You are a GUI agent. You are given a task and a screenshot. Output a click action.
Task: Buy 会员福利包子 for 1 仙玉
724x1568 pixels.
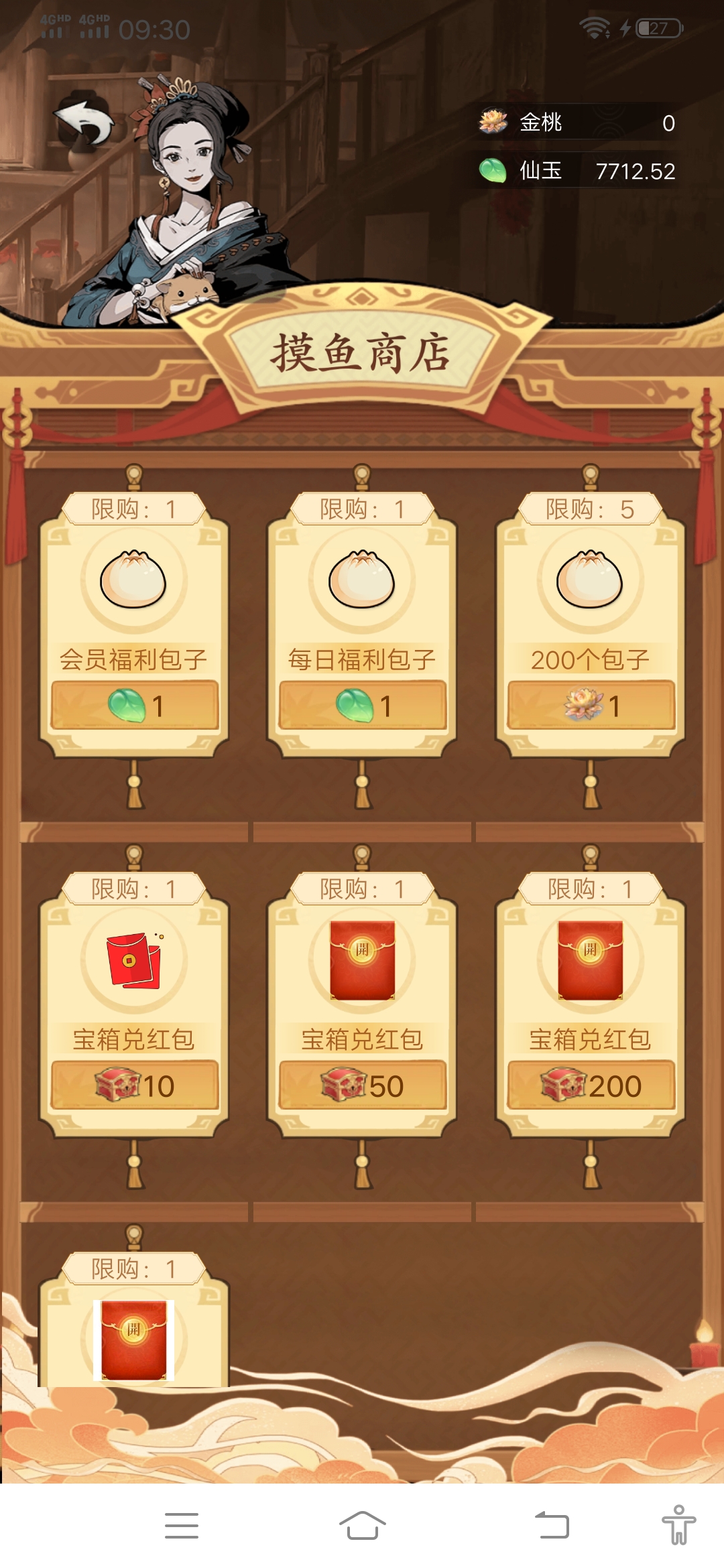point(135,706)
